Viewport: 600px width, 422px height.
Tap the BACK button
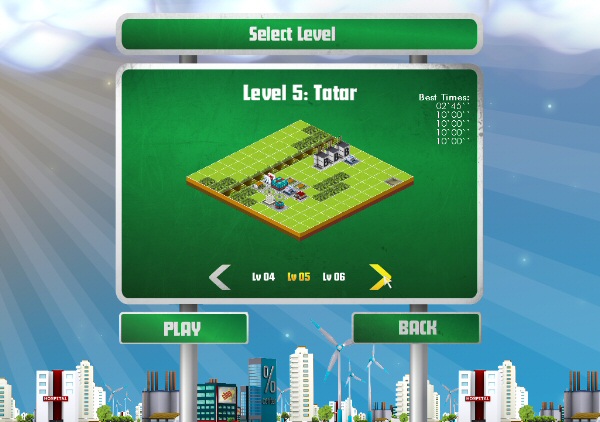tap(416, 328)
